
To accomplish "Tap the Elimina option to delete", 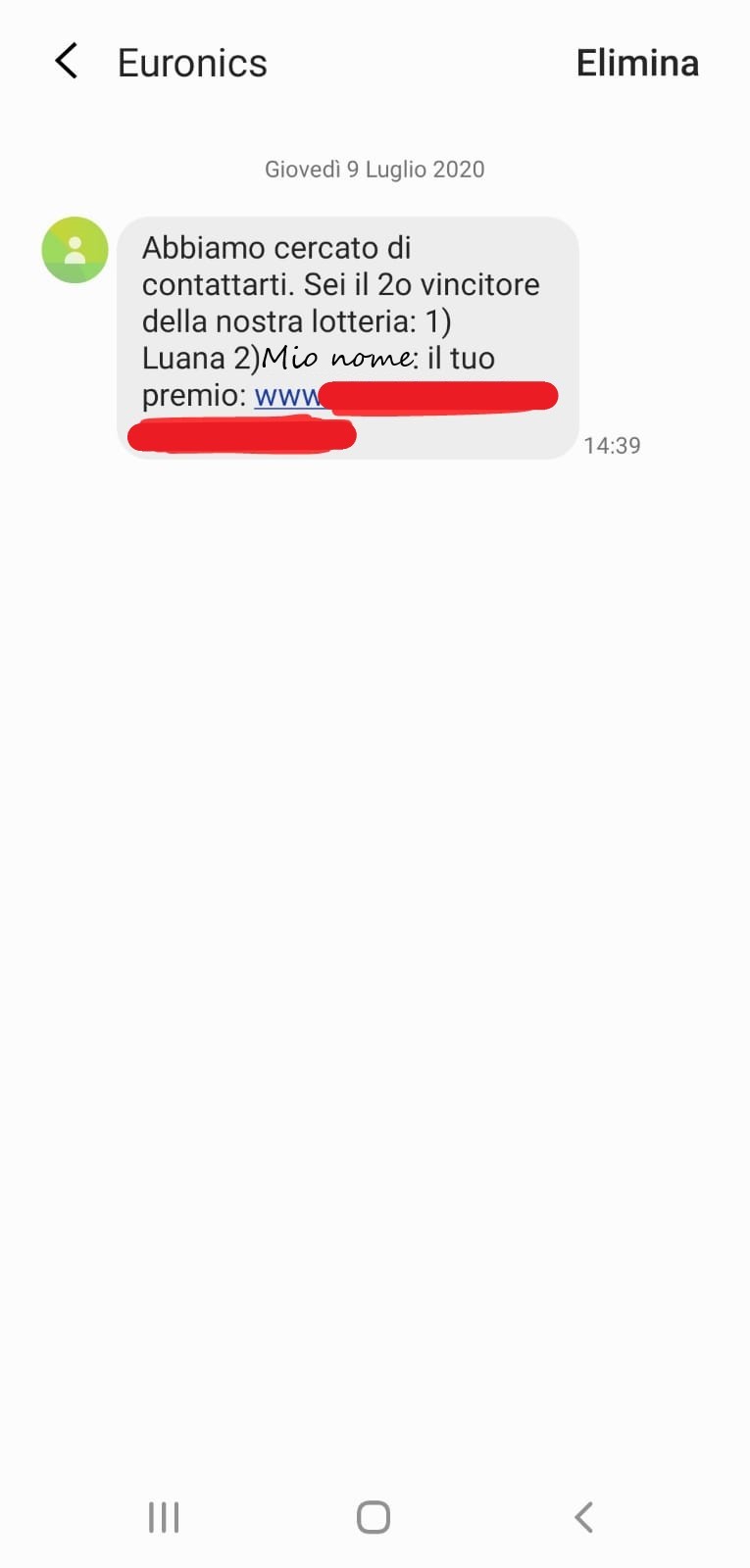I will (637, 62).
